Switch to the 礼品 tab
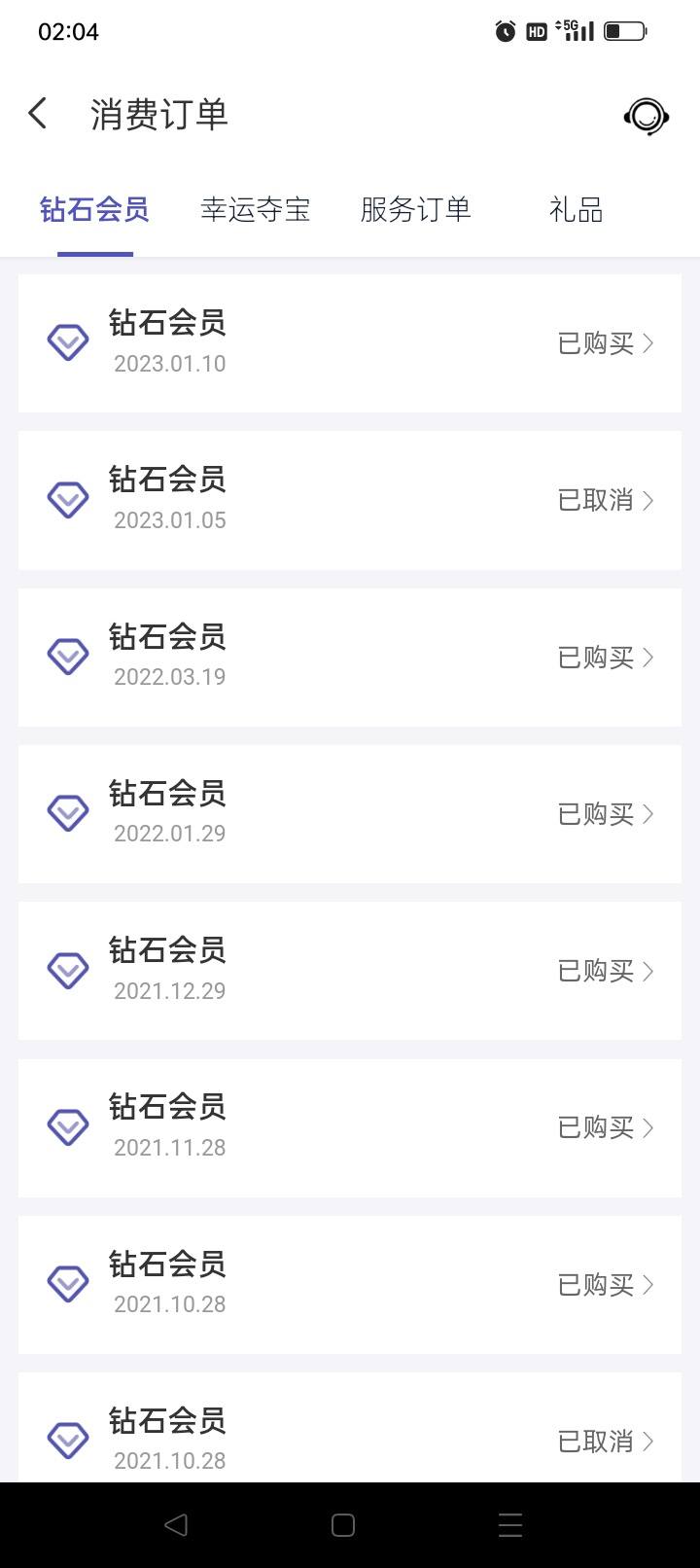 coord(576,209)
